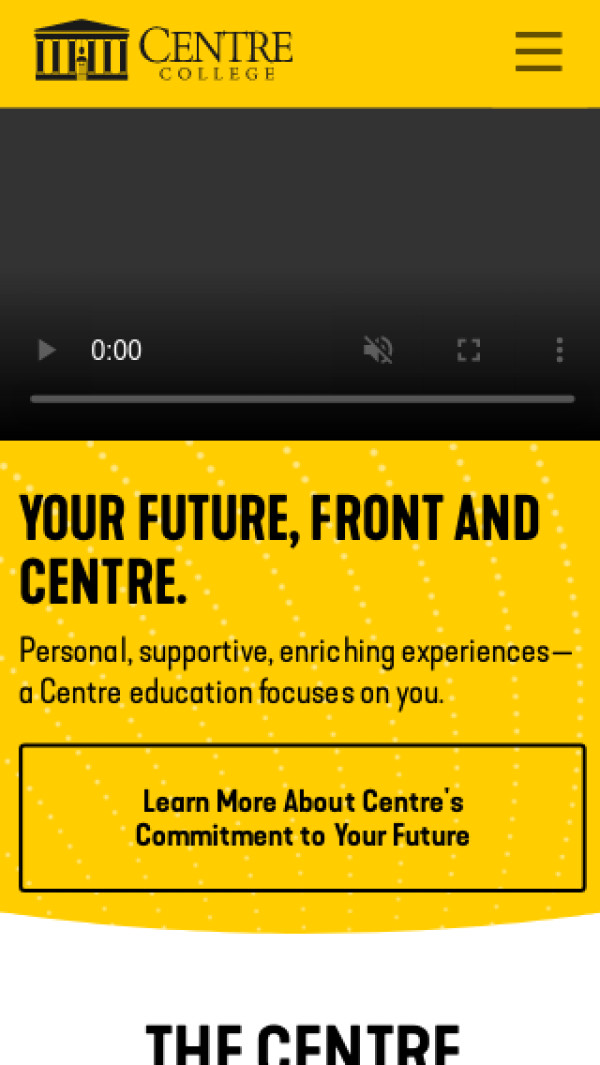The image size is (600, 1065).
Task: Play the video
Action: tap(46, 350)
